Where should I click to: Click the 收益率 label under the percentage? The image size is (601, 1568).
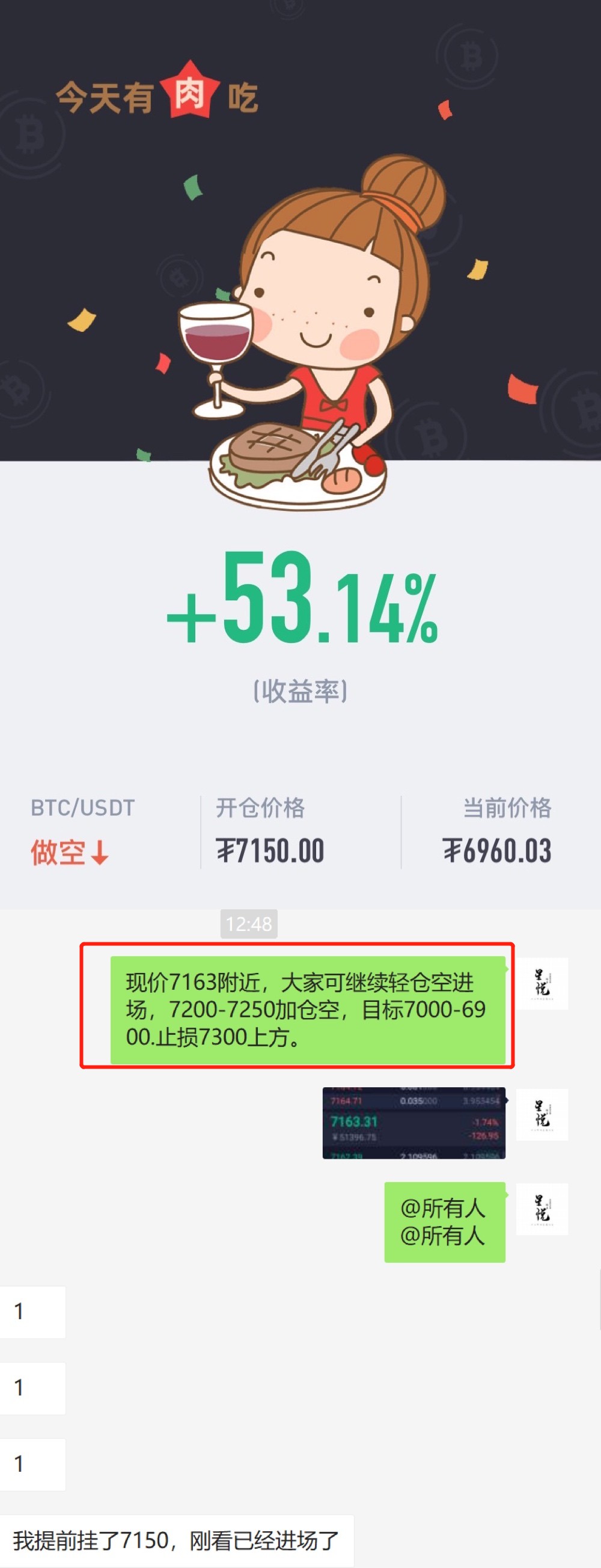pos(301,691)
